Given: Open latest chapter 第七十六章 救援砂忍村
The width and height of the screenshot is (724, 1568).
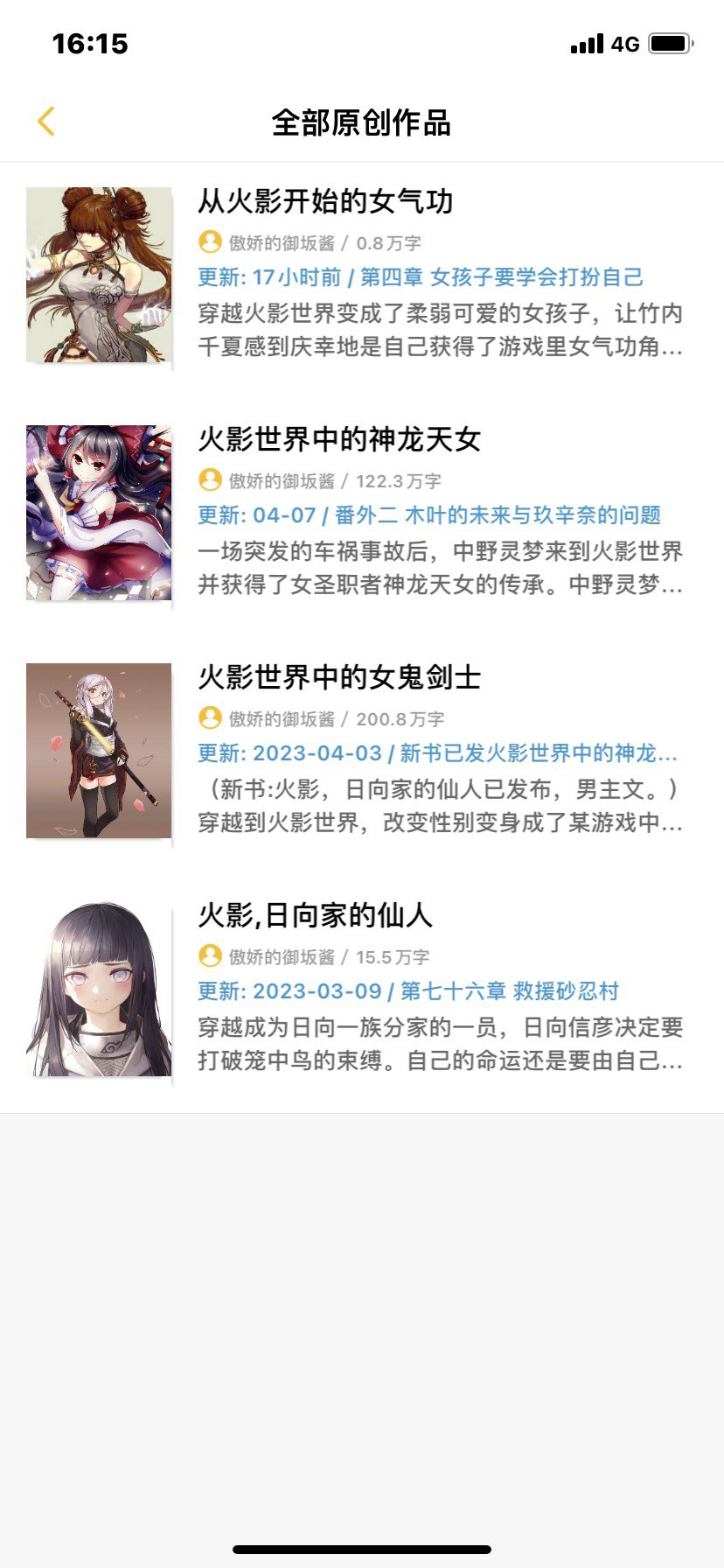Looking at the screenshot, I should click(510, 991).
